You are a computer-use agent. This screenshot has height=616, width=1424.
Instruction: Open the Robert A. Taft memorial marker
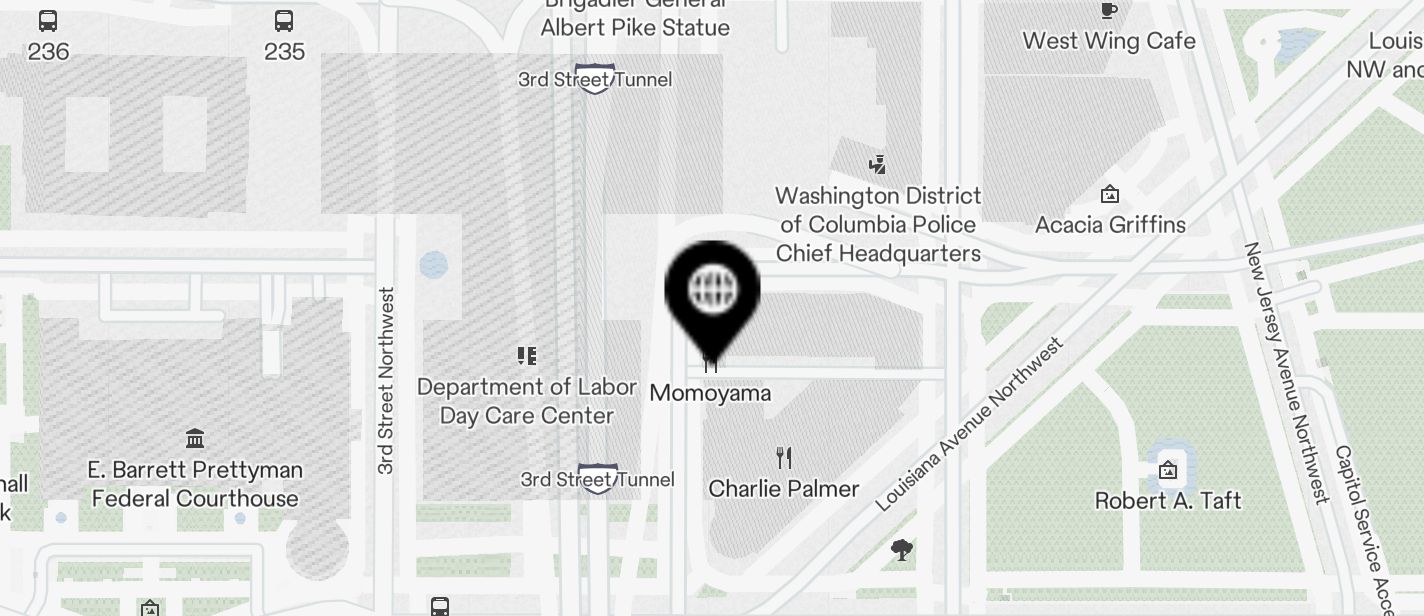(x=1167, y=470)
